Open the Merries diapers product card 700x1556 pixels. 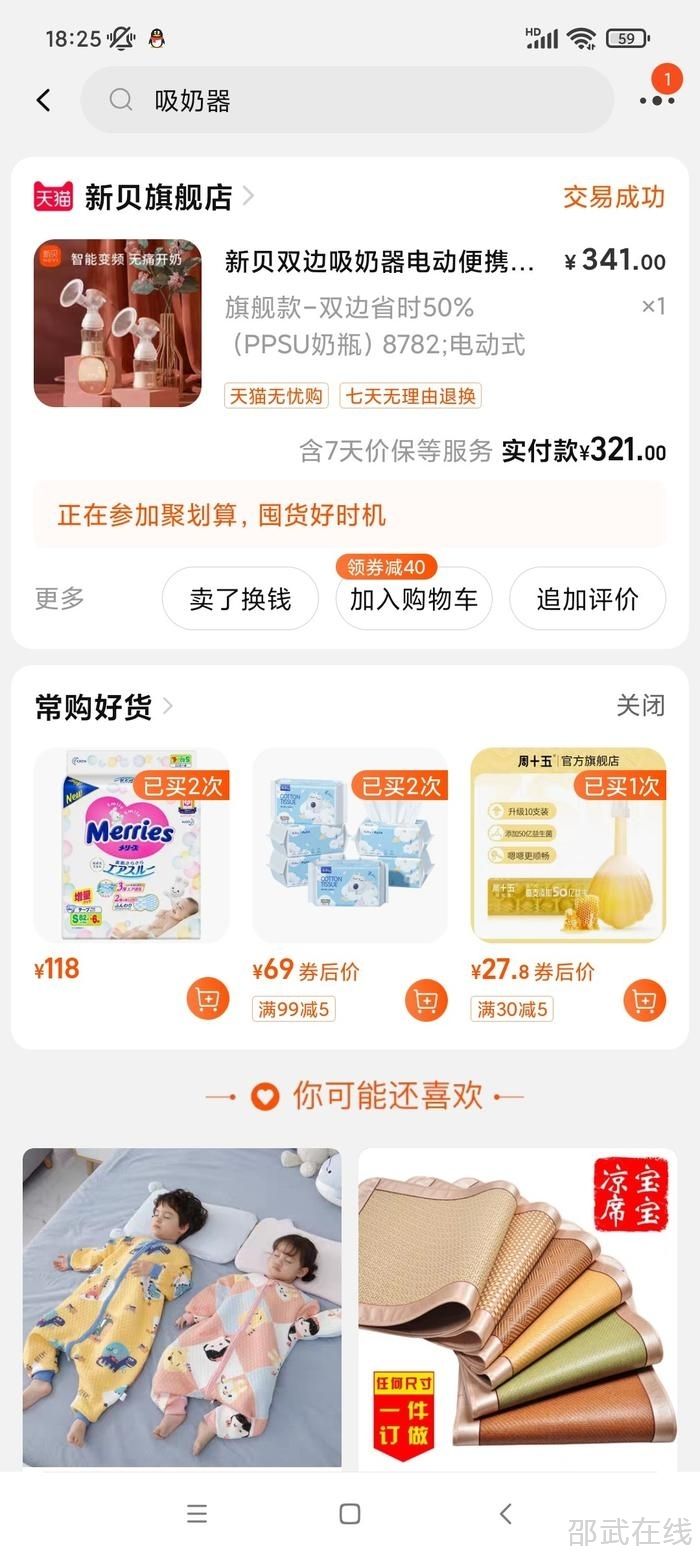pyautogui.click(x=131, y=845)
